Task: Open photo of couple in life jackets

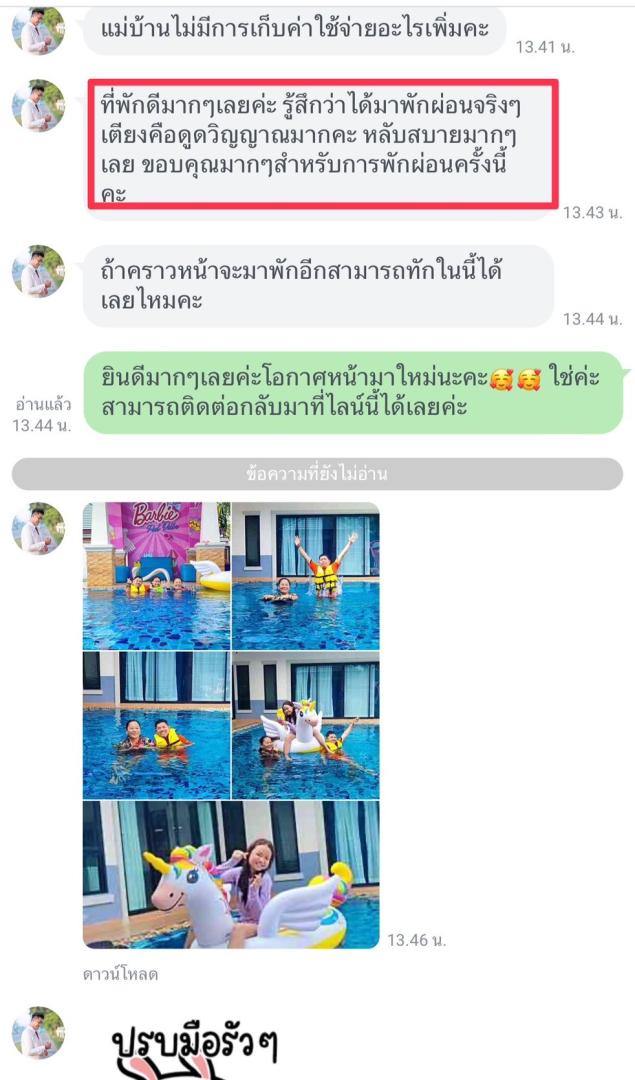Action: point(156,725)
